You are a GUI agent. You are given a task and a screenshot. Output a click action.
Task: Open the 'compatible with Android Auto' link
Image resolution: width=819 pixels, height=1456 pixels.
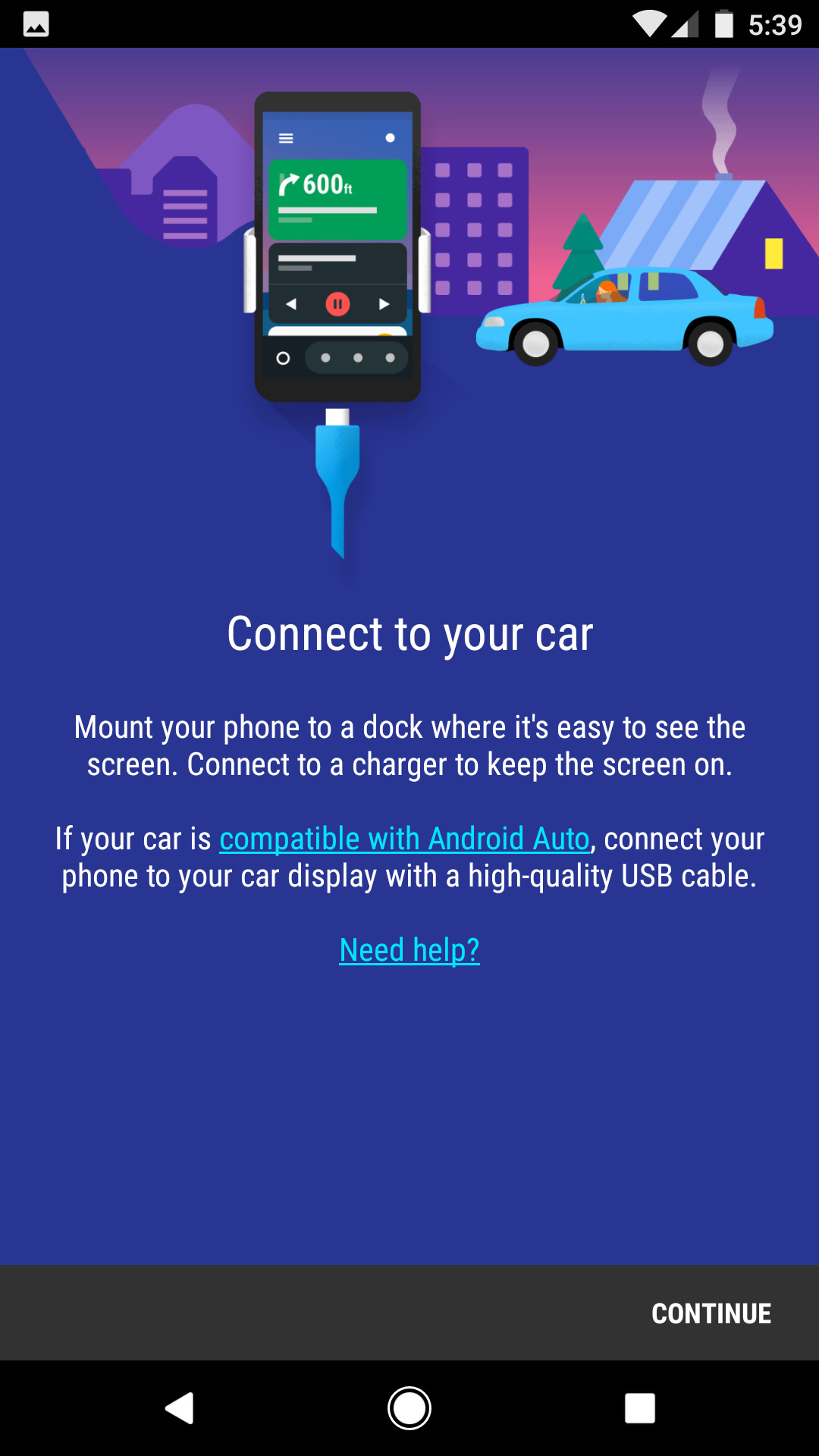point(404,839)
